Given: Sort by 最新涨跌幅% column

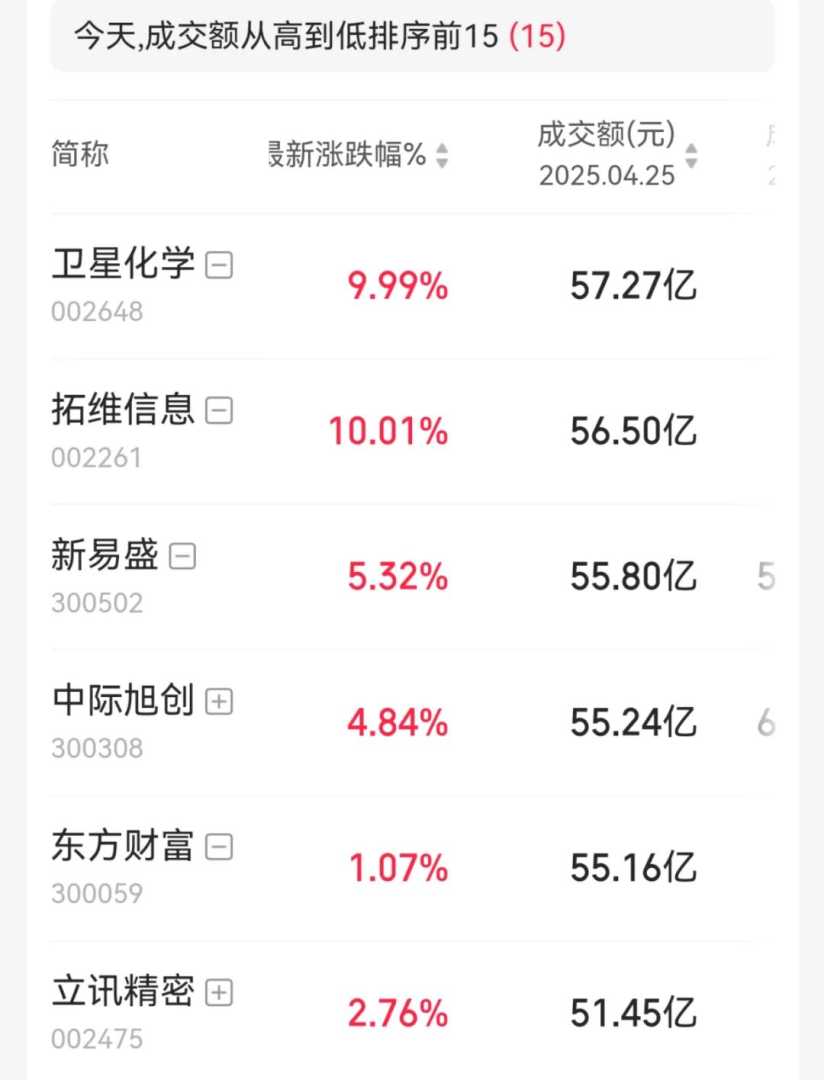Looking at the screenshot, I should point(442,156).
